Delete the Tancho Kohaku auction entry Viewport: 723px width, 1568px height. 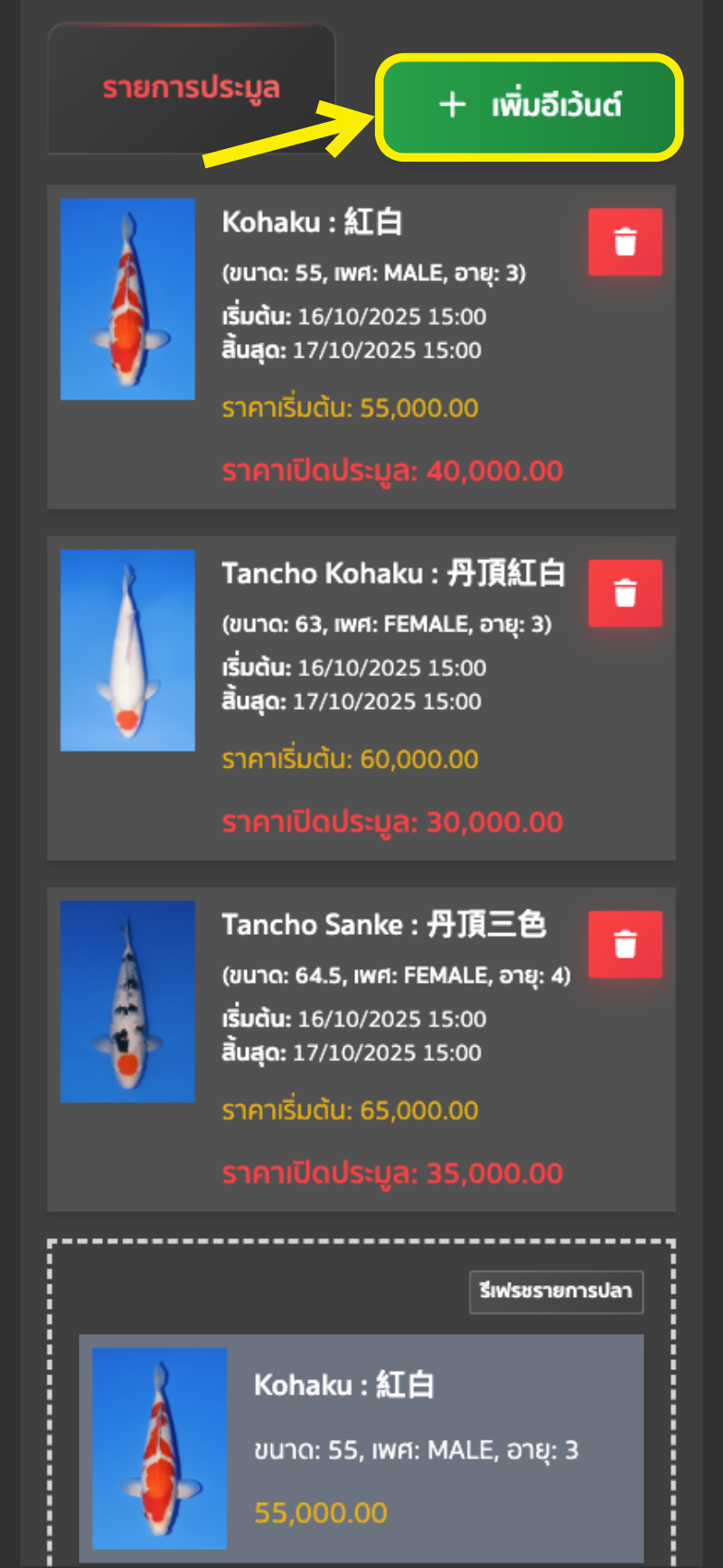[x=624, y=593]
